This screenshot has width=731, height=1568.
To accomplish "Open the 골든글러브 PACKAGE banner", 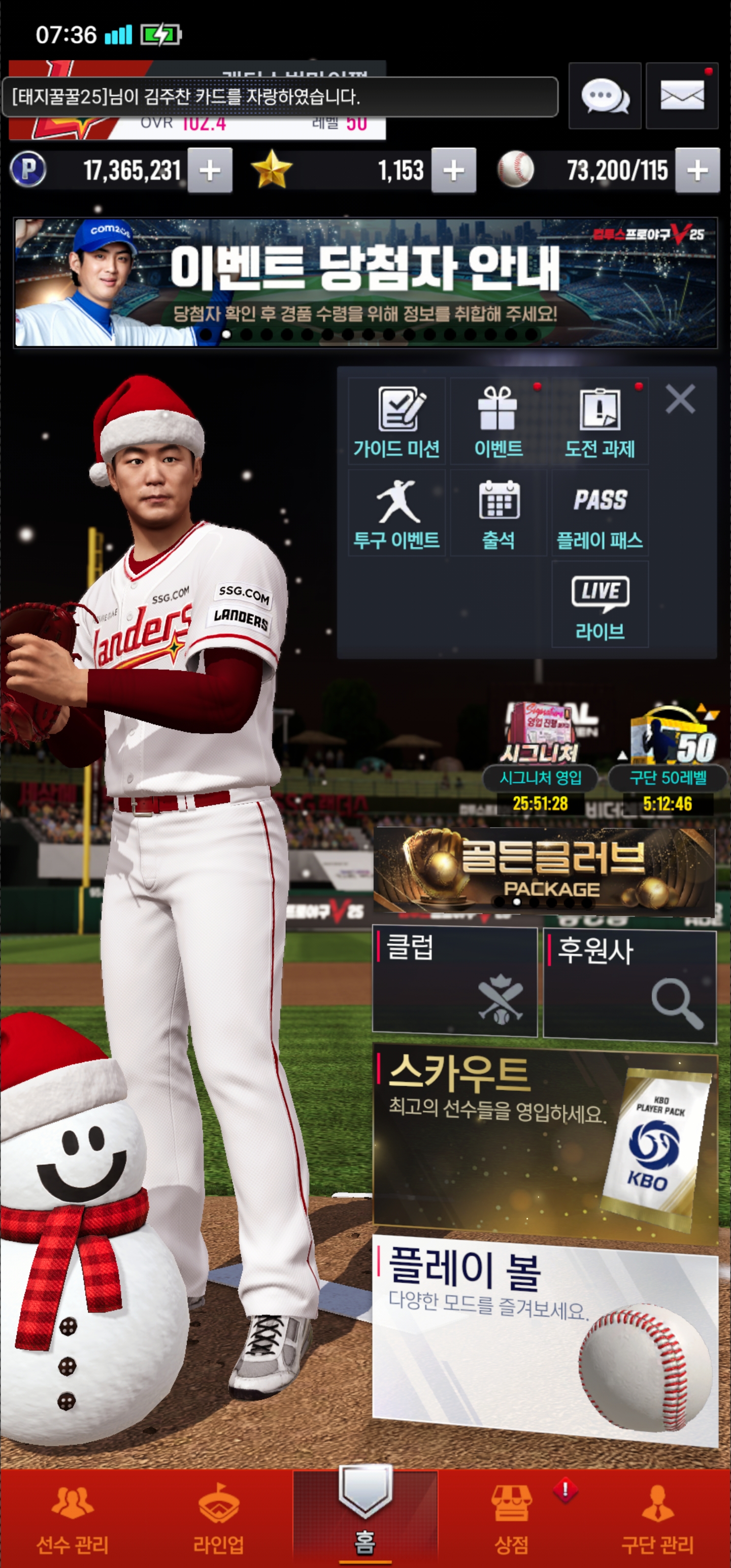I will tap(544, 870).
